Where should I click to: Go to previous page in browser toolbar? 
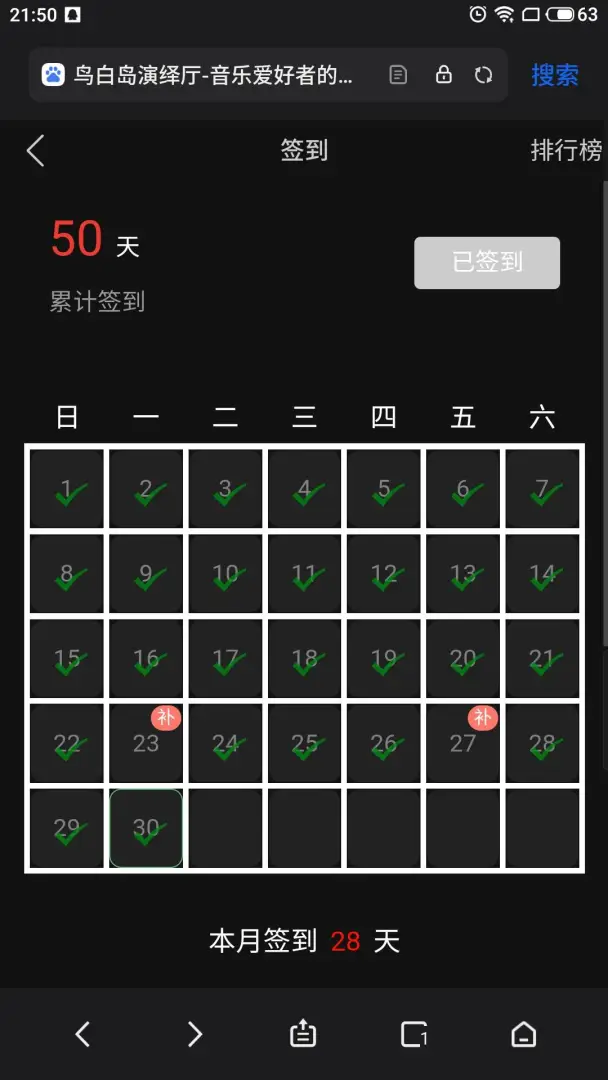click(83, 1034)
